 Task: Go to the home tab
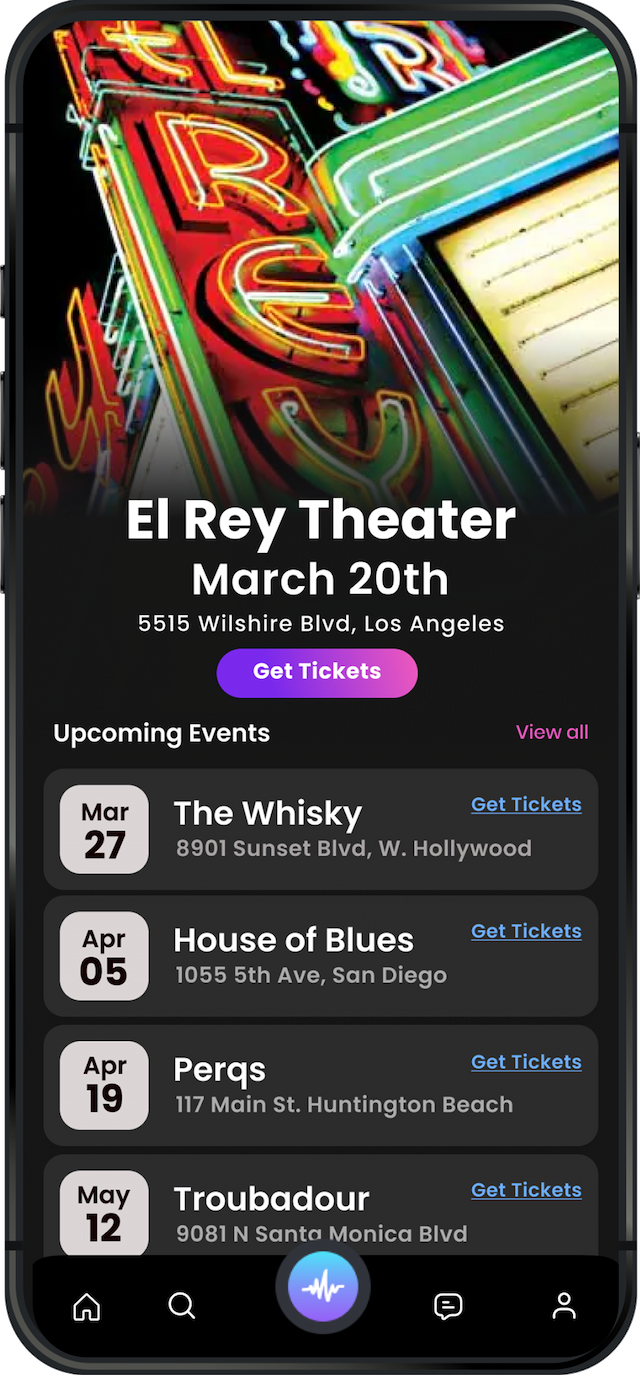[87, 1306]
